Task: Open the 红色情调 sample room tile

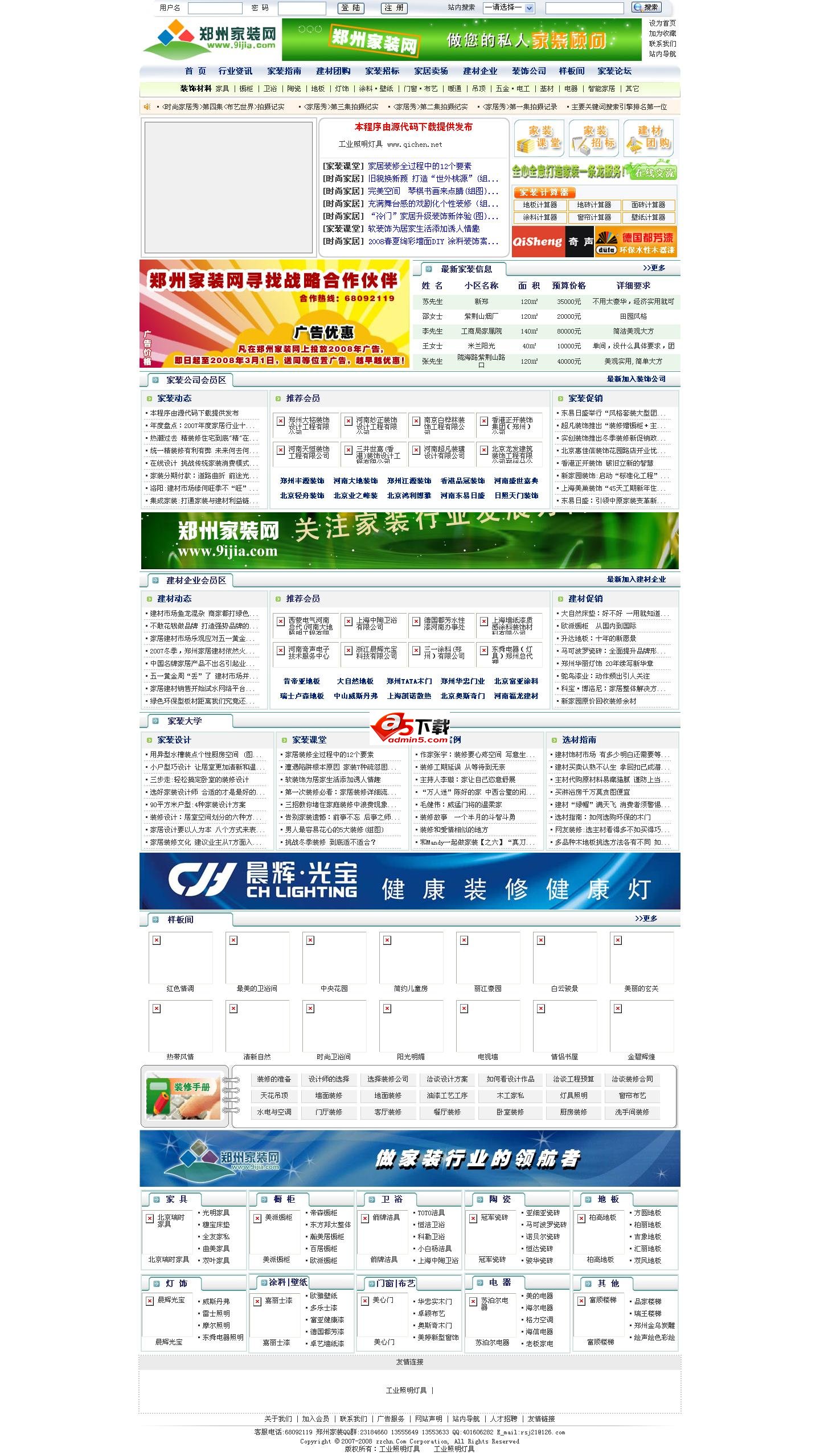Action: pyautogui.click(x=180, y=959)
